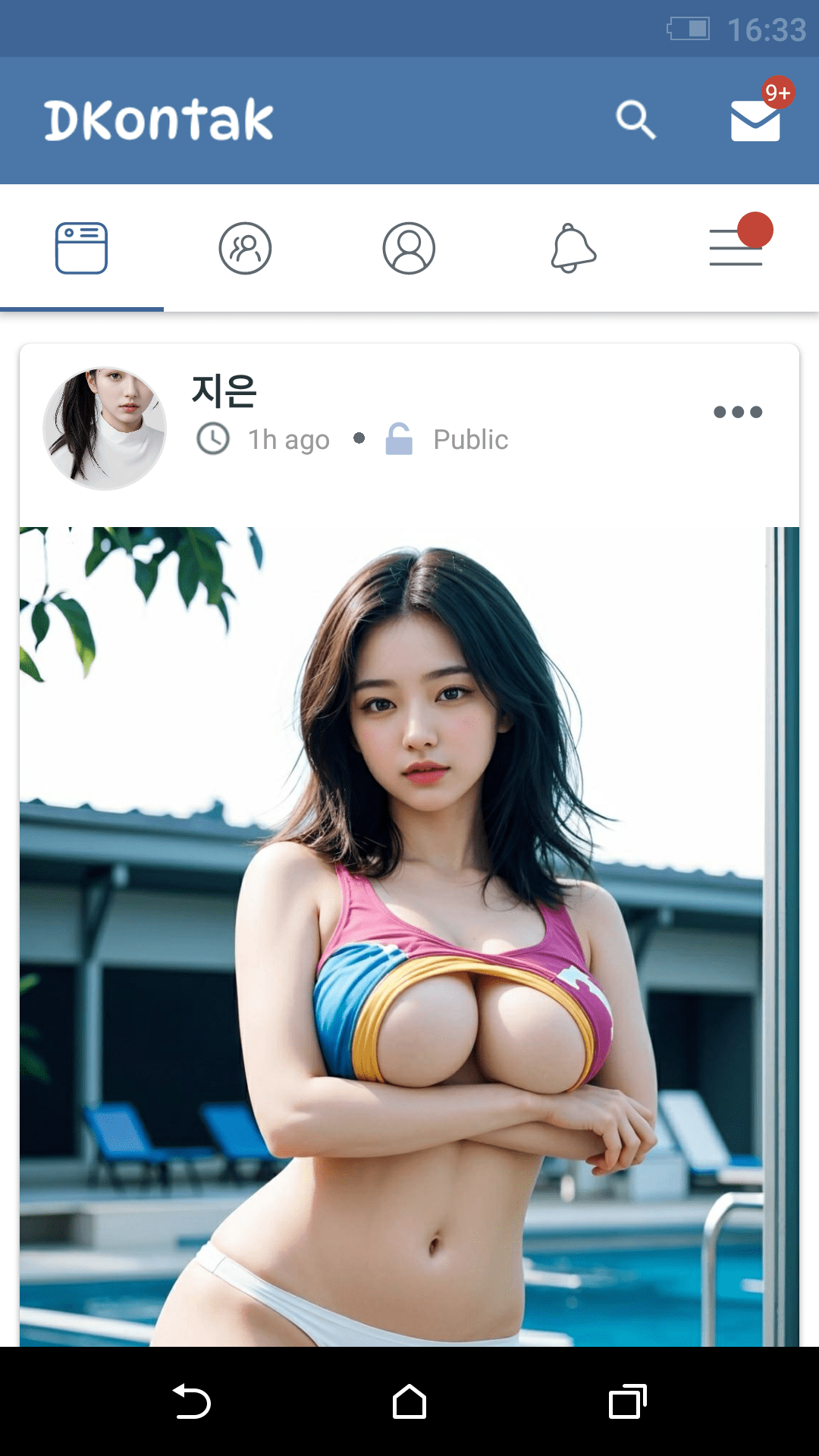819x1456 pixels.
Task: Open the photo in 지은's post
Action: pyautogui.click(x=409, y=937)
